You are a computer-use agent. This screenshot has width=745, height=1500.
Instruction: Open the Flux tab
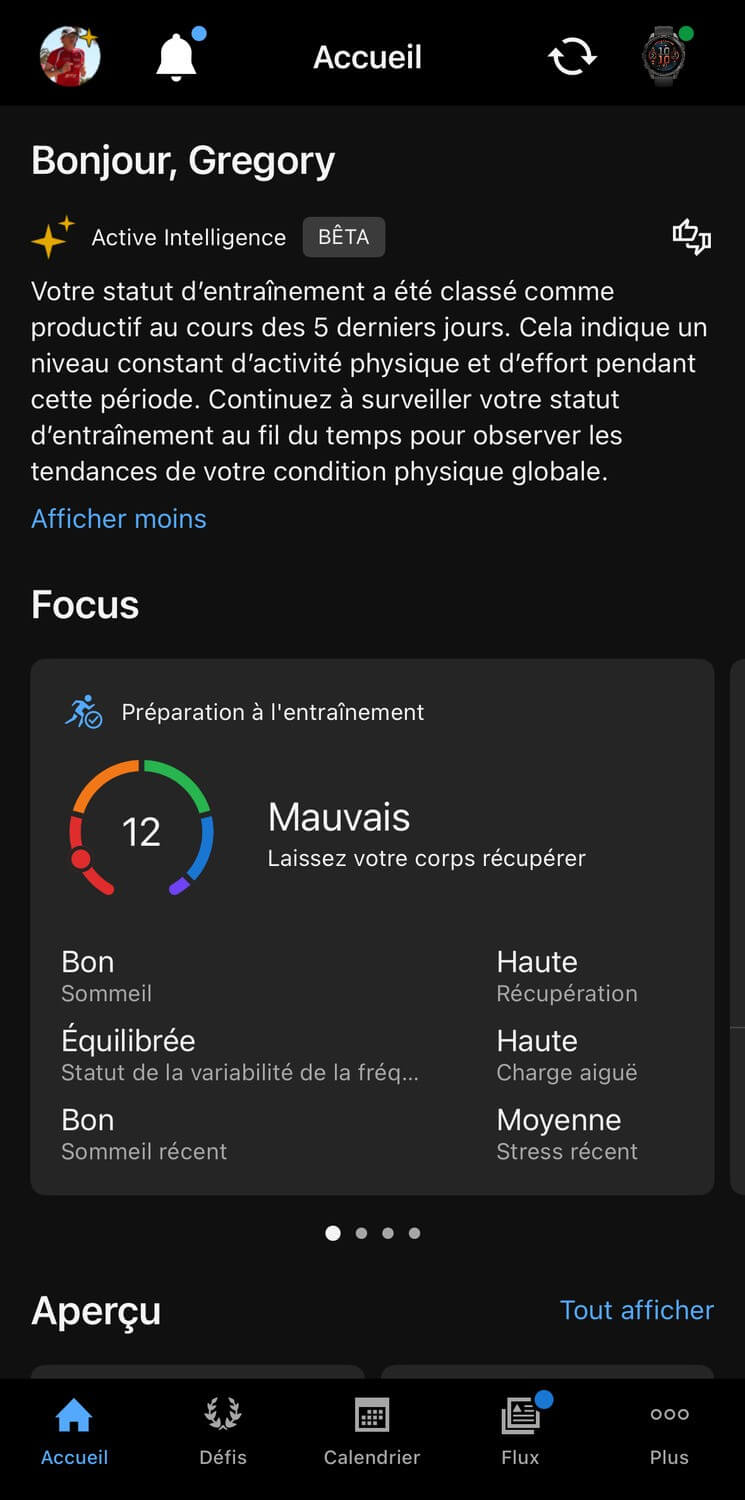(520, 1431)
